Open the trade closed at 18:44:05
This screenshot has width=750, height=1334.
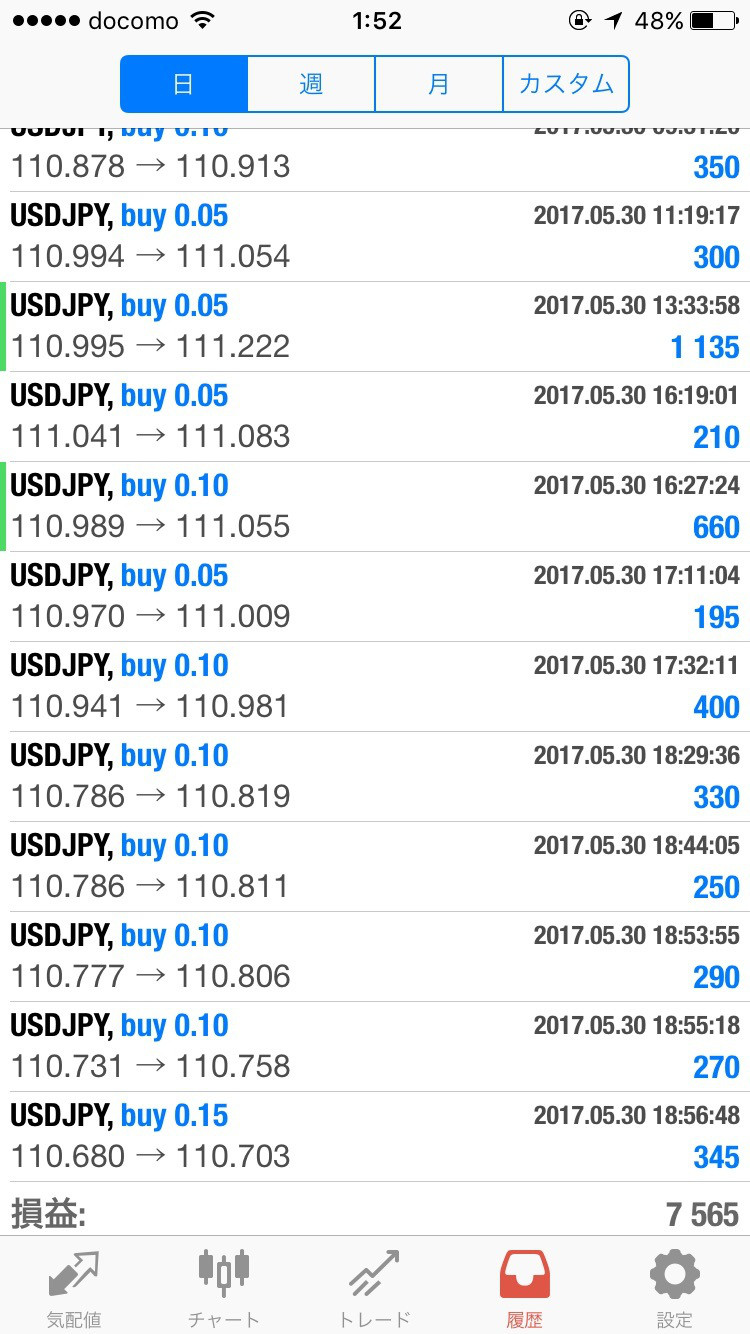[375, 867]
